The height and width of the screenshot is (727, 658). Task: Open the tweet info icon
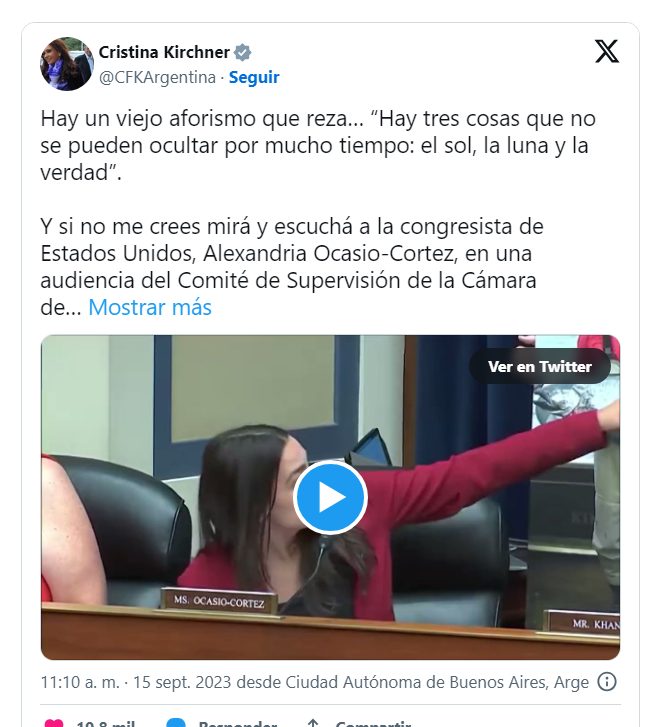click(606, 682)
